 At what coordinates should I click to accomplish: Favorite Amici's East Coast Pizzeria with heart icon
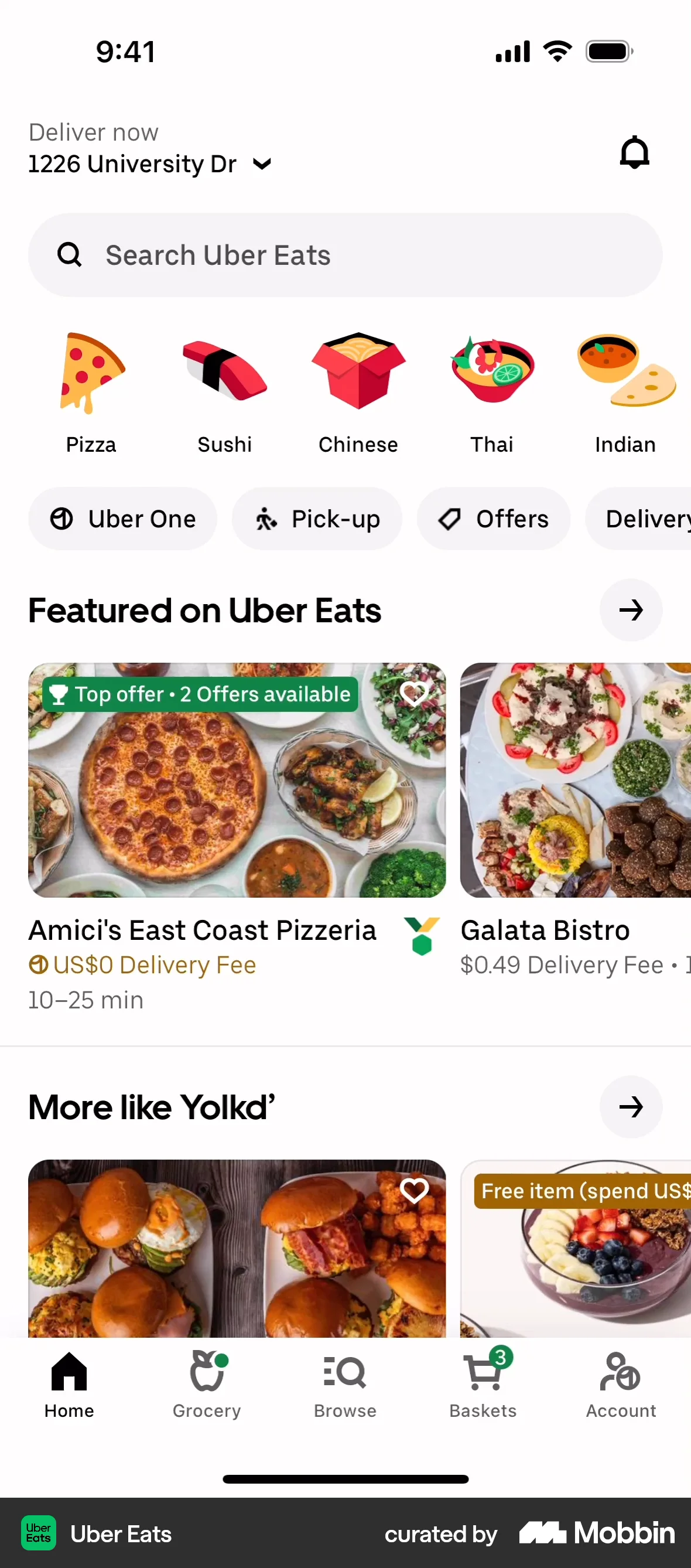click(x=414, y=693)
